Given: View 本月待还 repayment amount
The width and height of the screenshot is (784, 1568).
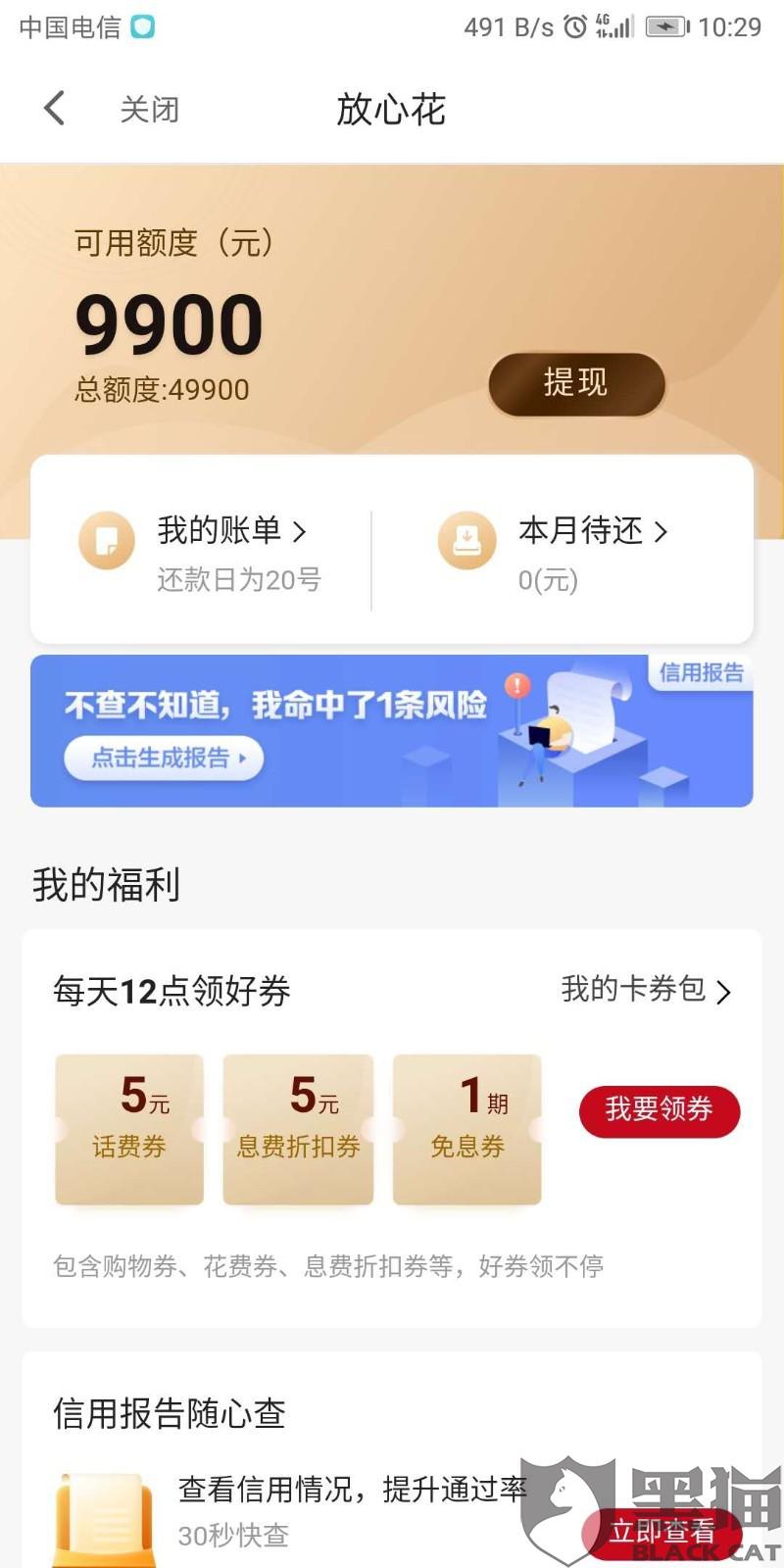Looking at the screenshot, I should tap(593, 530).
